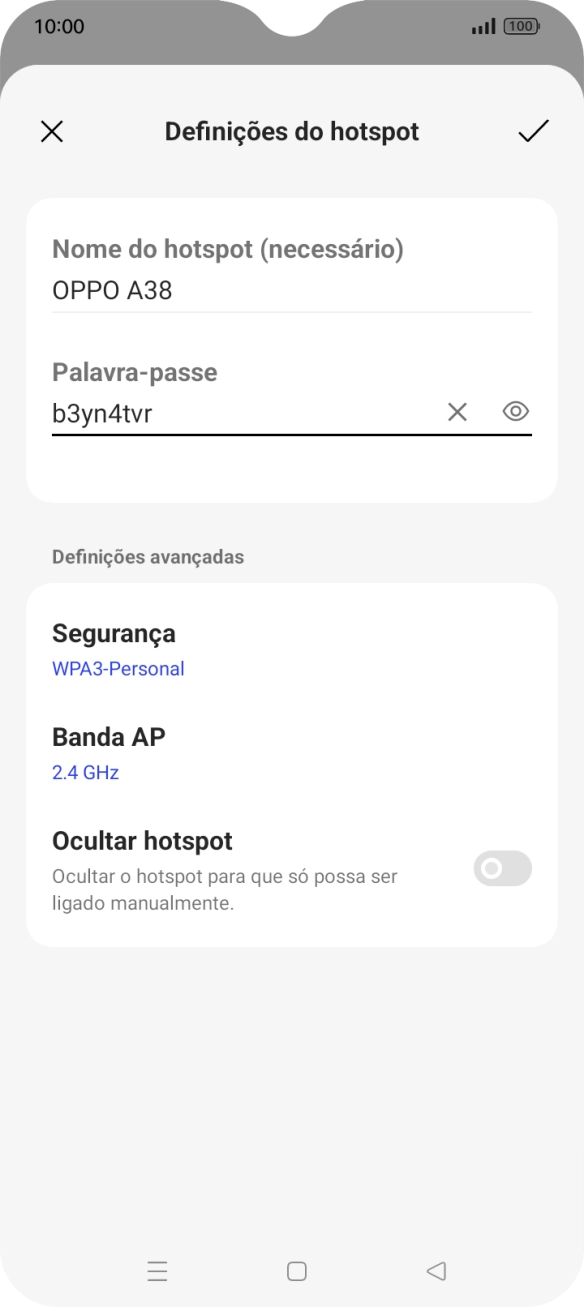Open Banda AP 2.4 GHz setting

pos(291,753)
